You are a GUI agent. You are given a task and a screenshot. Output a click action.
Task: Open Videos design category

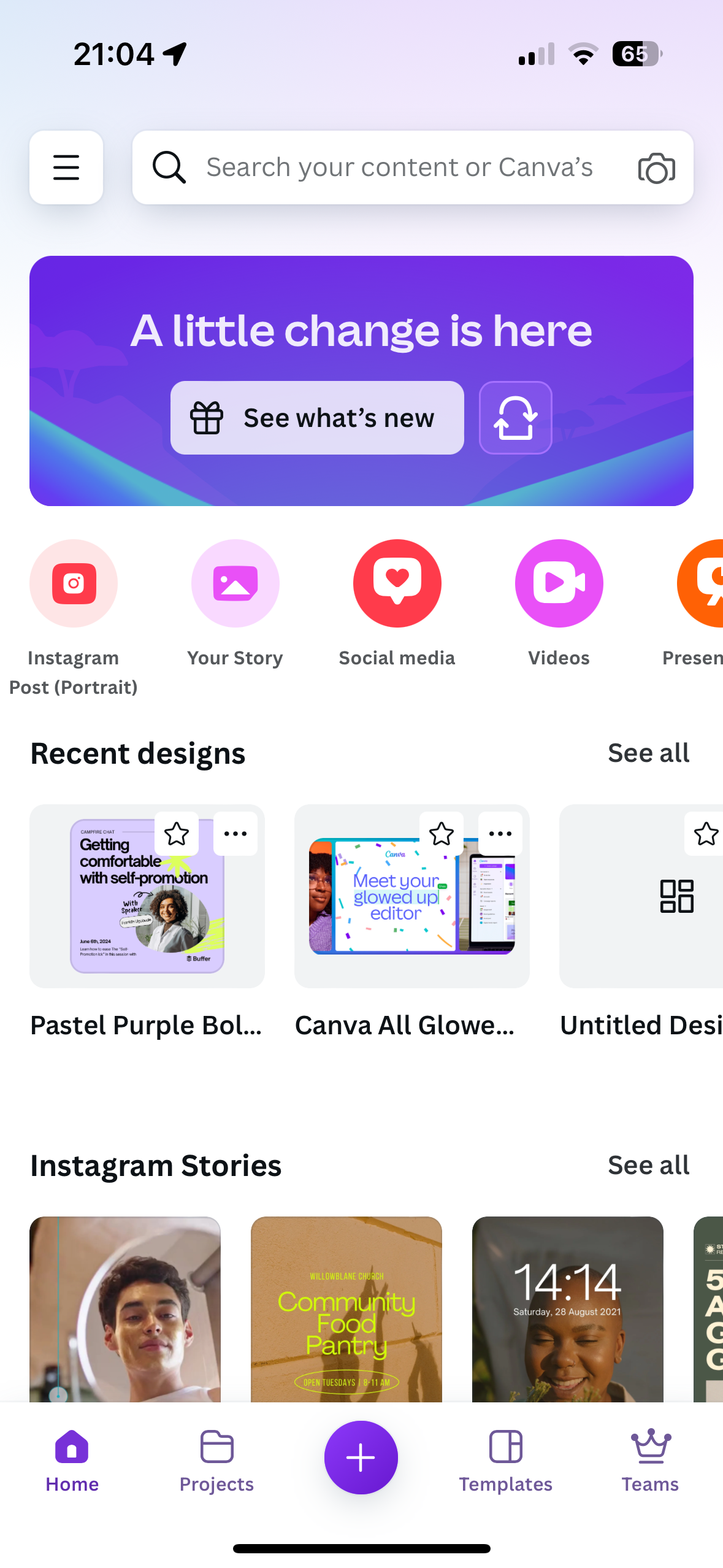click(559, 583)
